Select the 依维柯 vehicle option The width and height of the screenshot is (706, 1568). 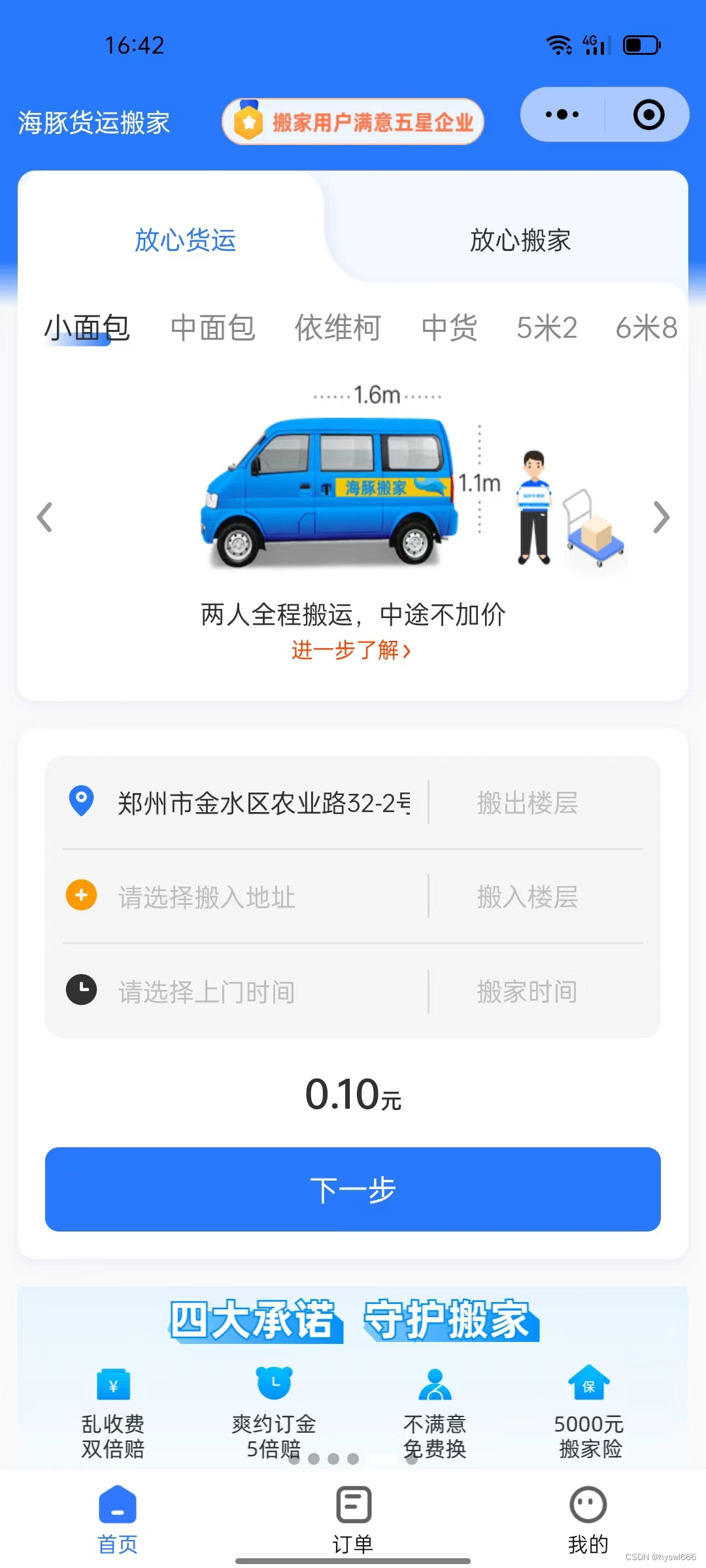[337, 328]
